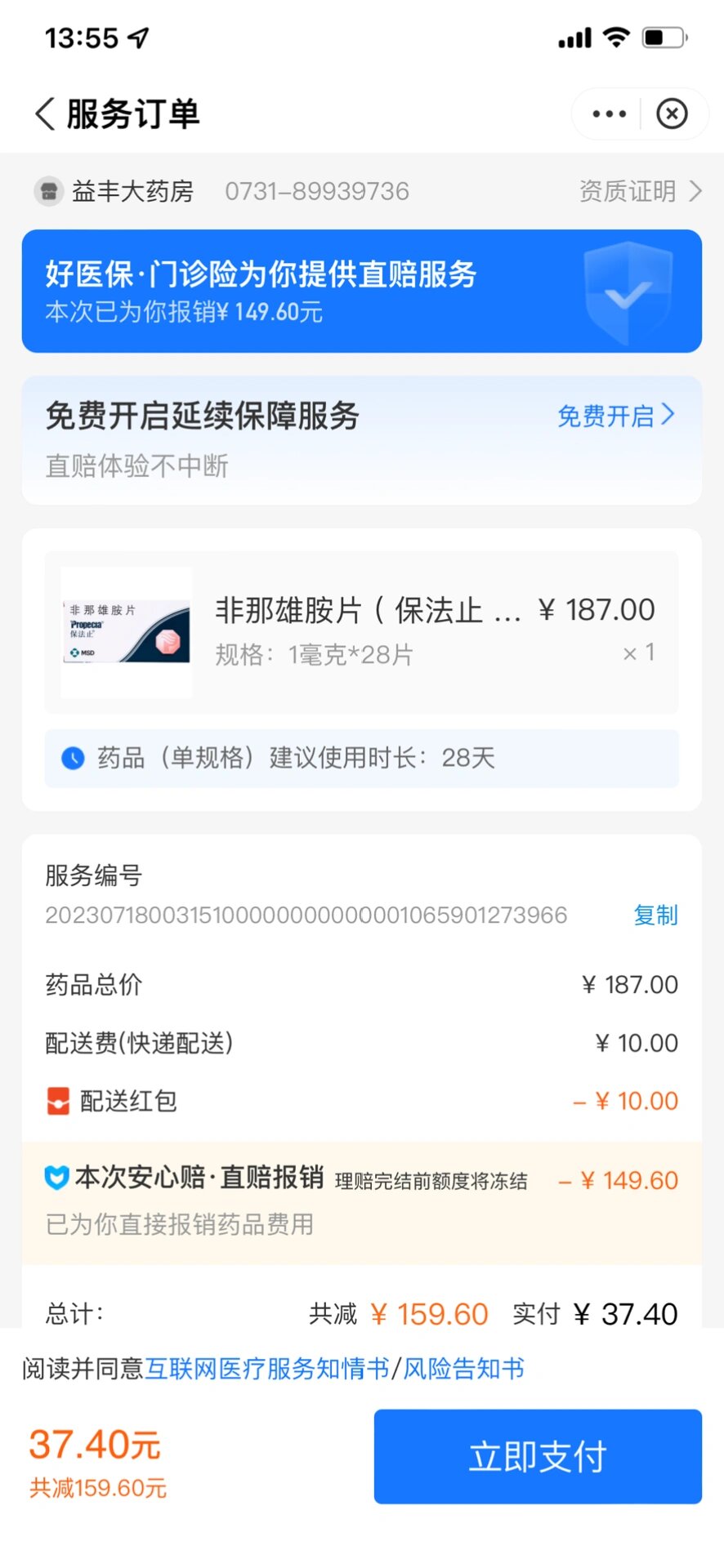This screenshot has width=724, height=1568.
Task: Tap the back arrow to leave 服务订单
Action: 43,114
